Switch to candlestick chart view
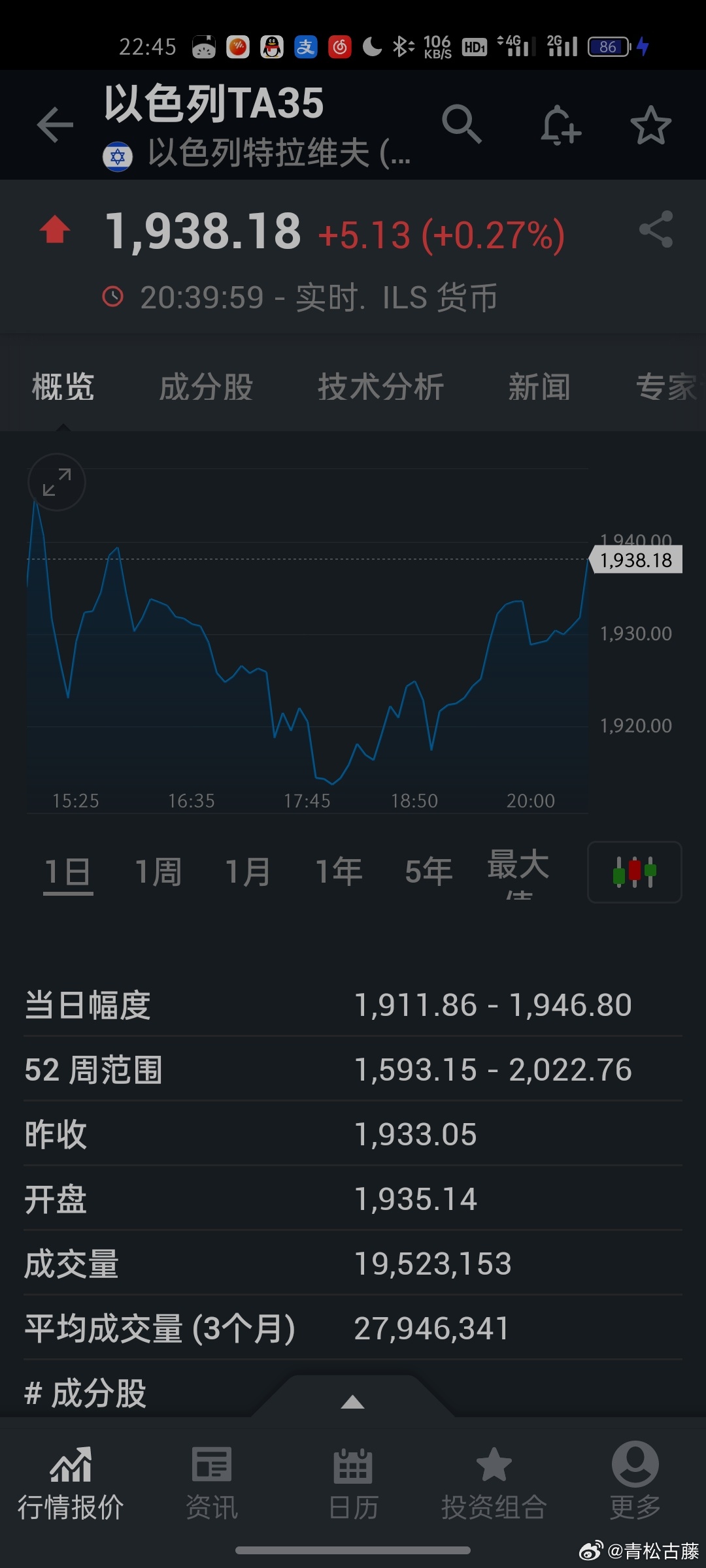This screenshot has height=1568, width=706. point(635,872)
